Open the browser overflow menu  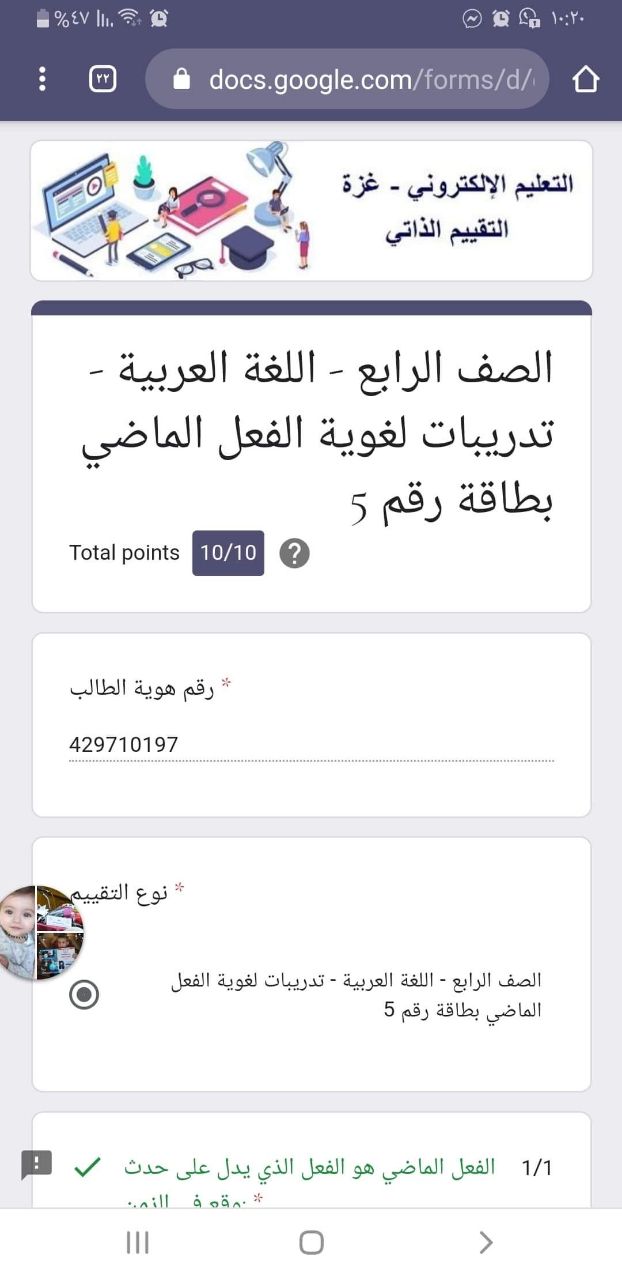[42, 79]
